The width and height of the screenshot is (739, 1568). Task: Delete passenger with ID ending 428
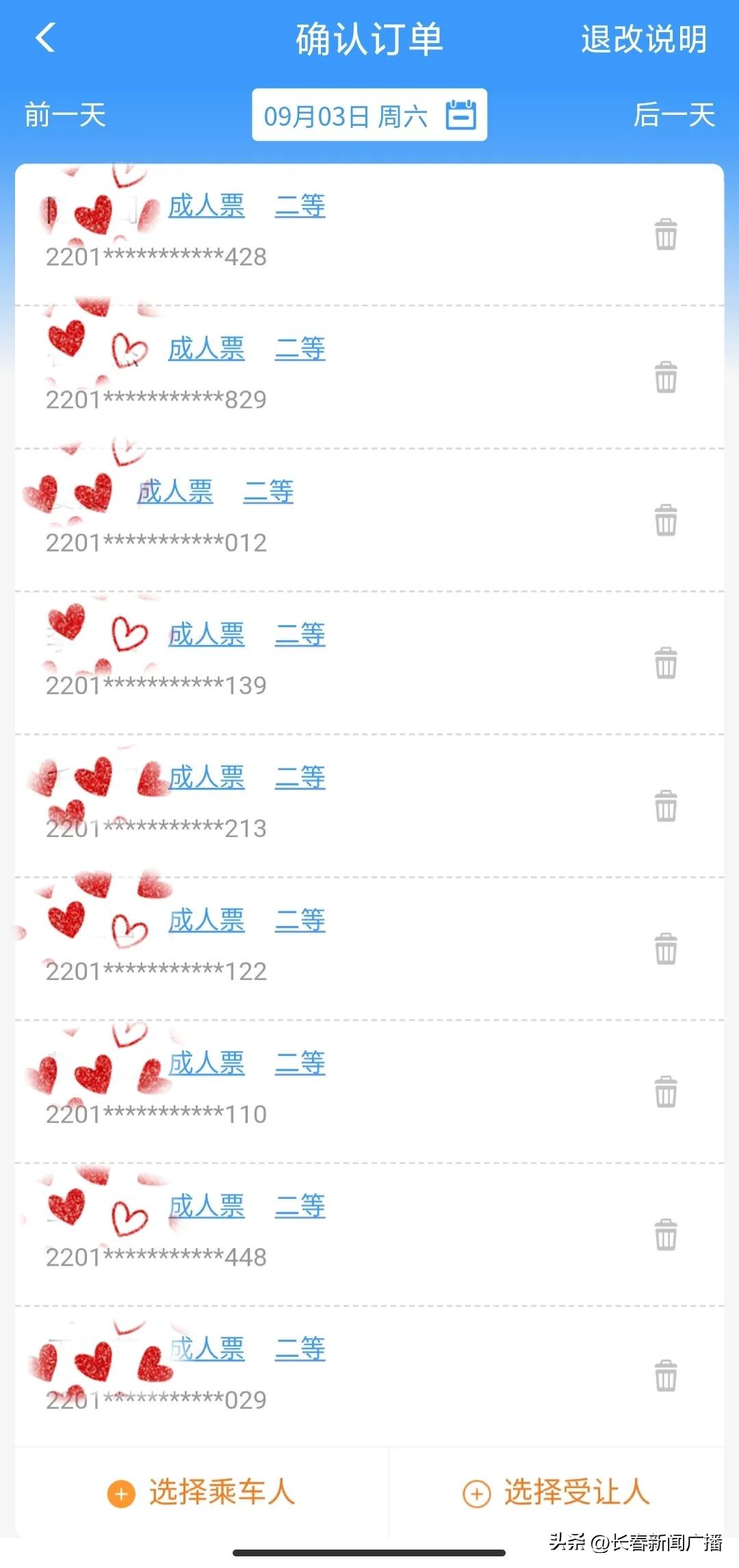(x=666, y=235)
